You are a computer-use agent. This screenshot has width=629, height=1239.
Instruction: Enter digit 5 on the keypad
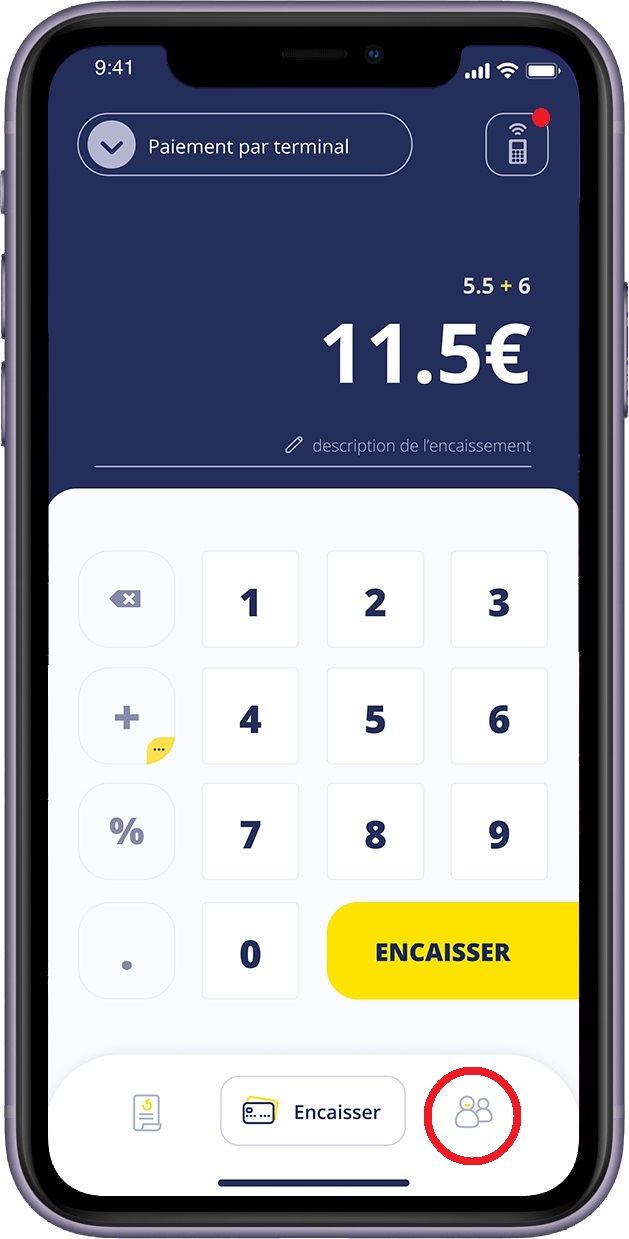click(x=375, y=717)
